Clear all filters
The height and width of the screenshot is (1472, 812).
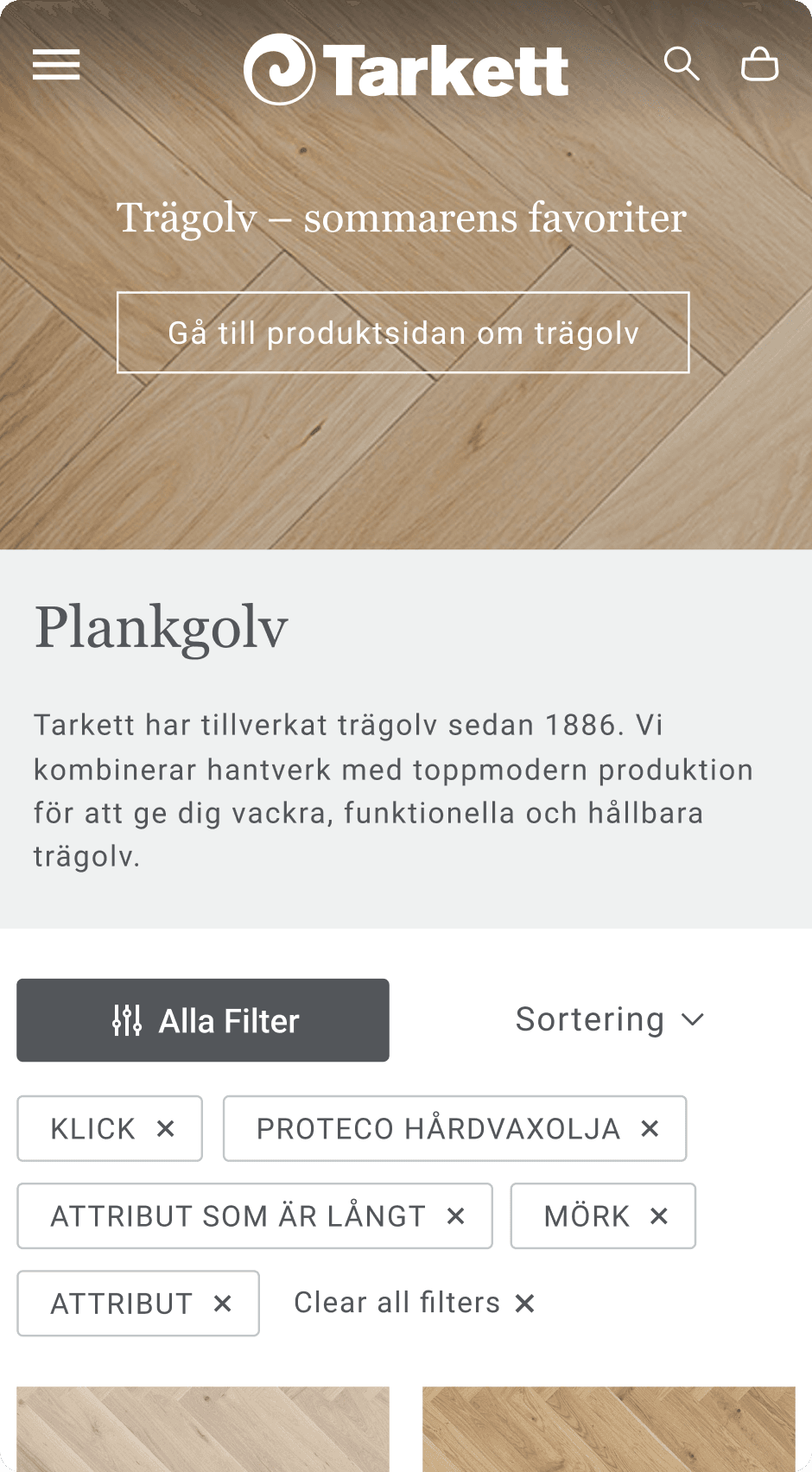(415, 1303)
